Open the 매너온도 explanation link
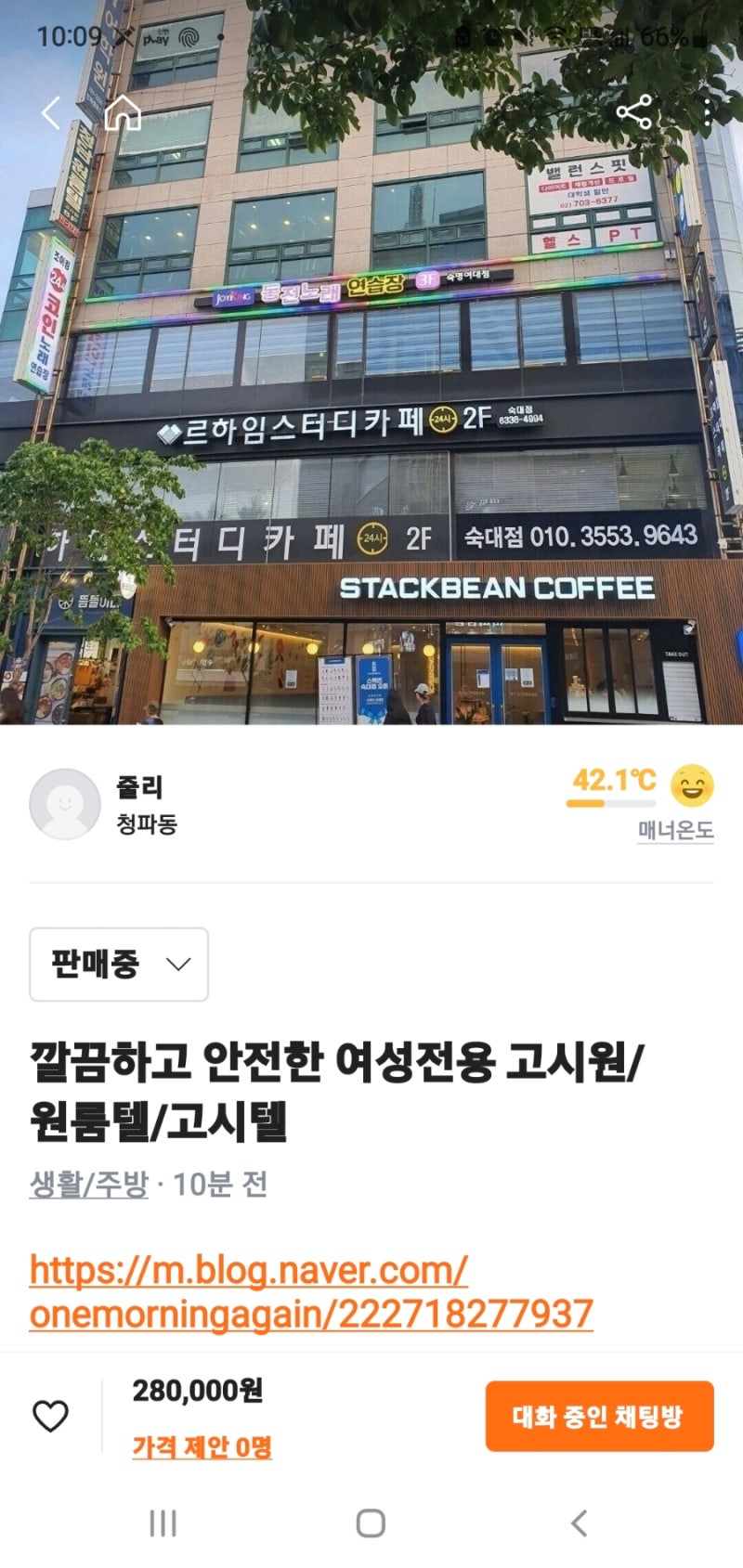The height and width of the screenshot is (1568, 743). [x=676, y=830]
